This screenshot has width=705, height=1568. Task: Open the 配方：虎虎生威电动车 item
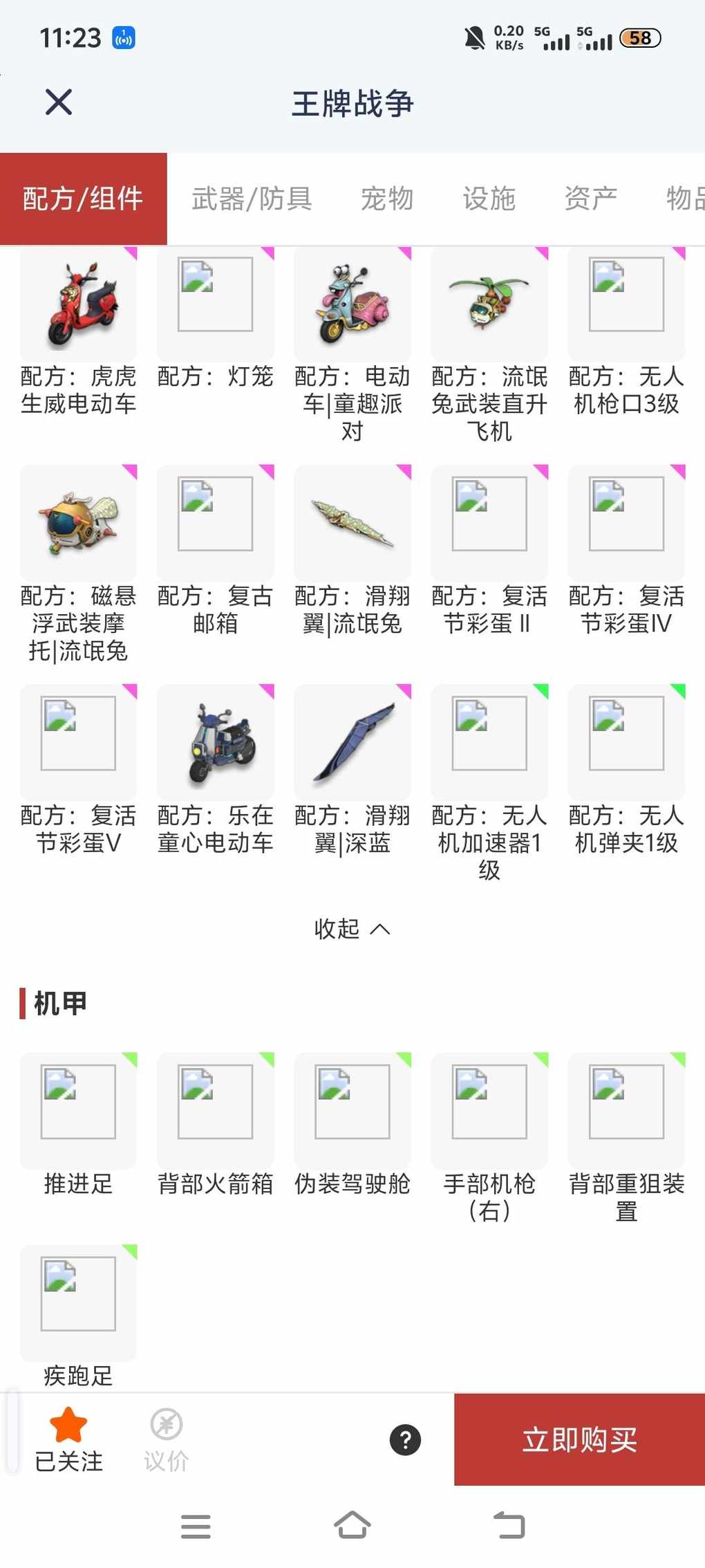[x=78, y=304]
